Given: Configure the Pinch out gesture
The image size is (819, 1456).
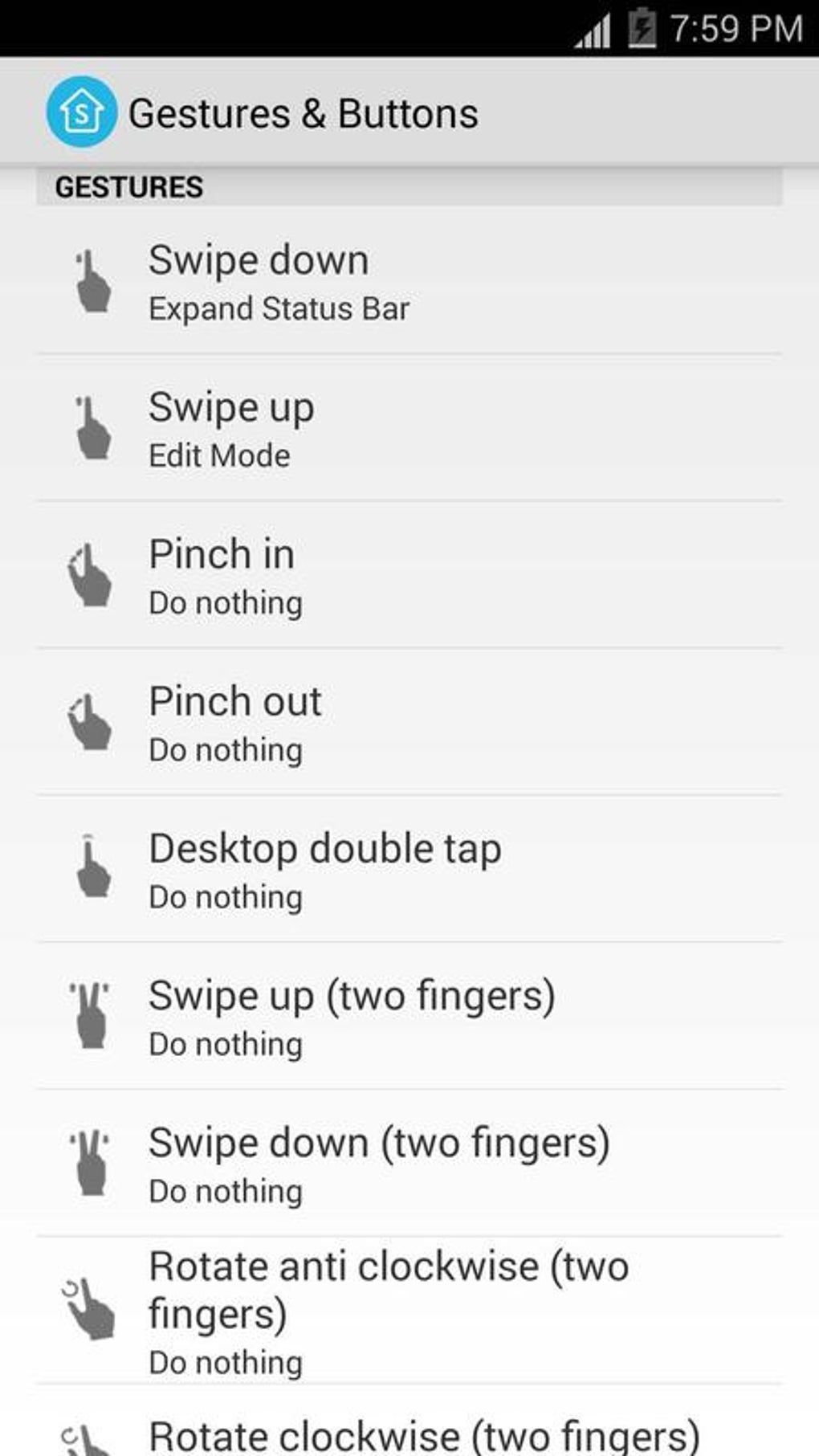Looking at the screenshot, I should coord(409,722).
